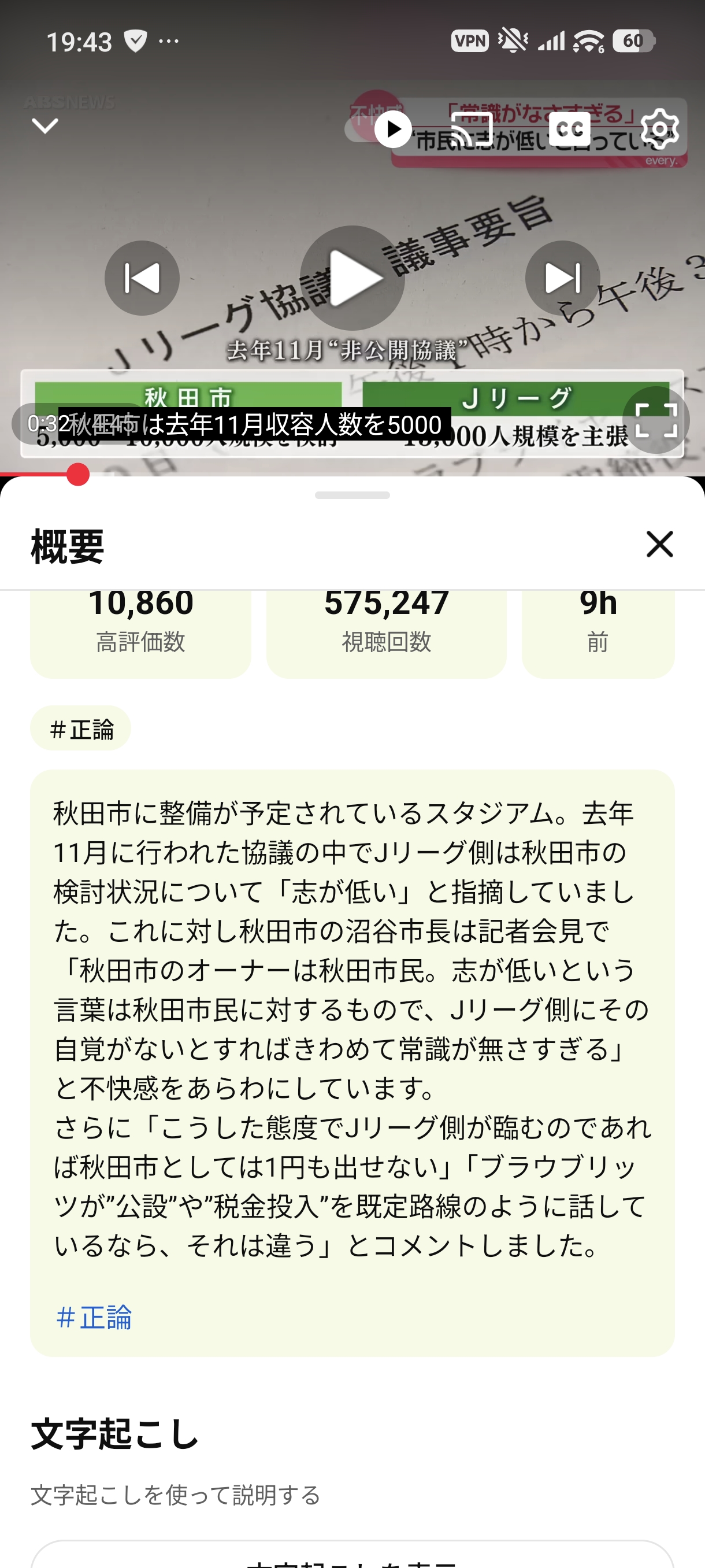Close the 概要 description panel
The height and width of the screenshot is (1568, 705).
click(659, 543)
